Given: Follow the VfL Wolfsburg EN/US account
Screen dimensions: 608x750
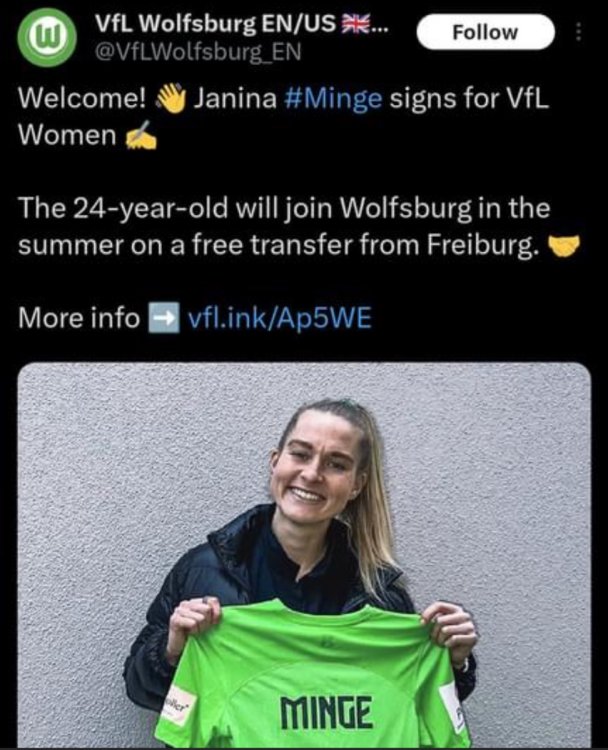Looking at the screenshot, I should 485,32.
